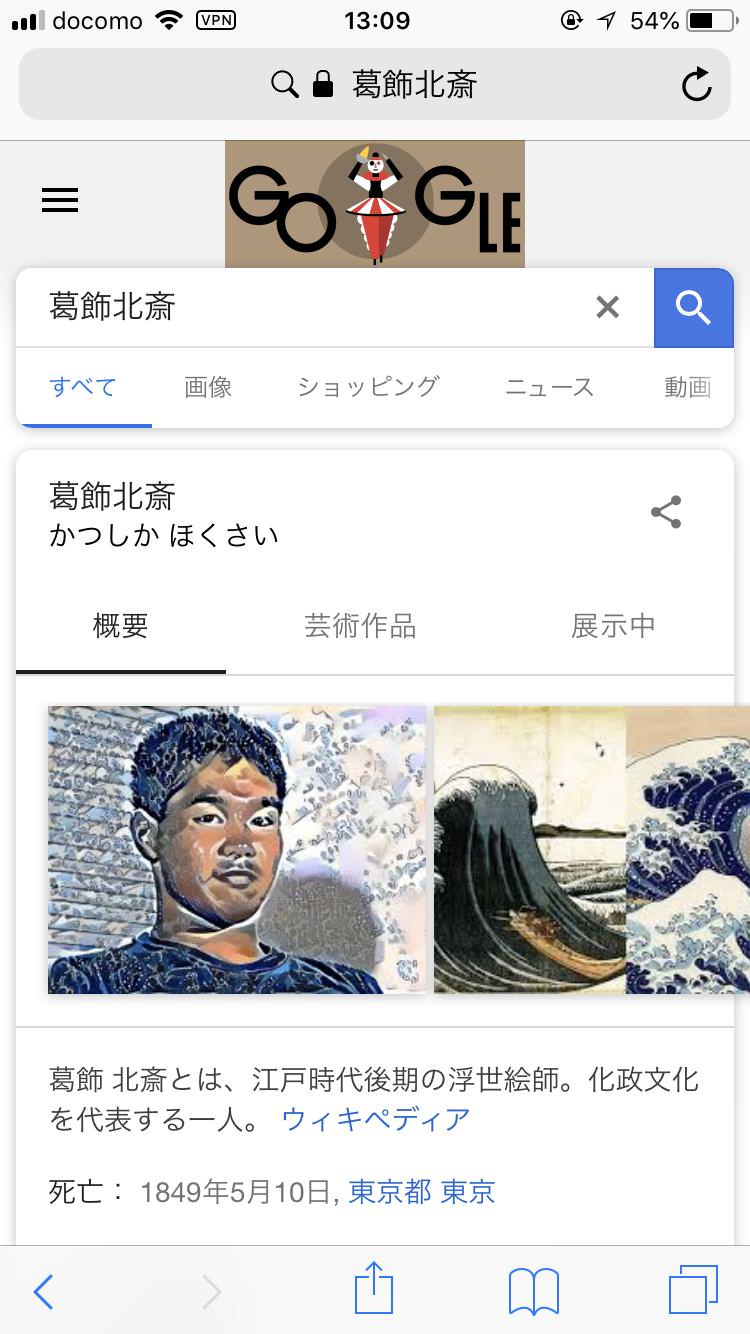Tap the share icon on the knowledge panel
The width and height of the screenshot is (750, 1334).
coord(666,512)
